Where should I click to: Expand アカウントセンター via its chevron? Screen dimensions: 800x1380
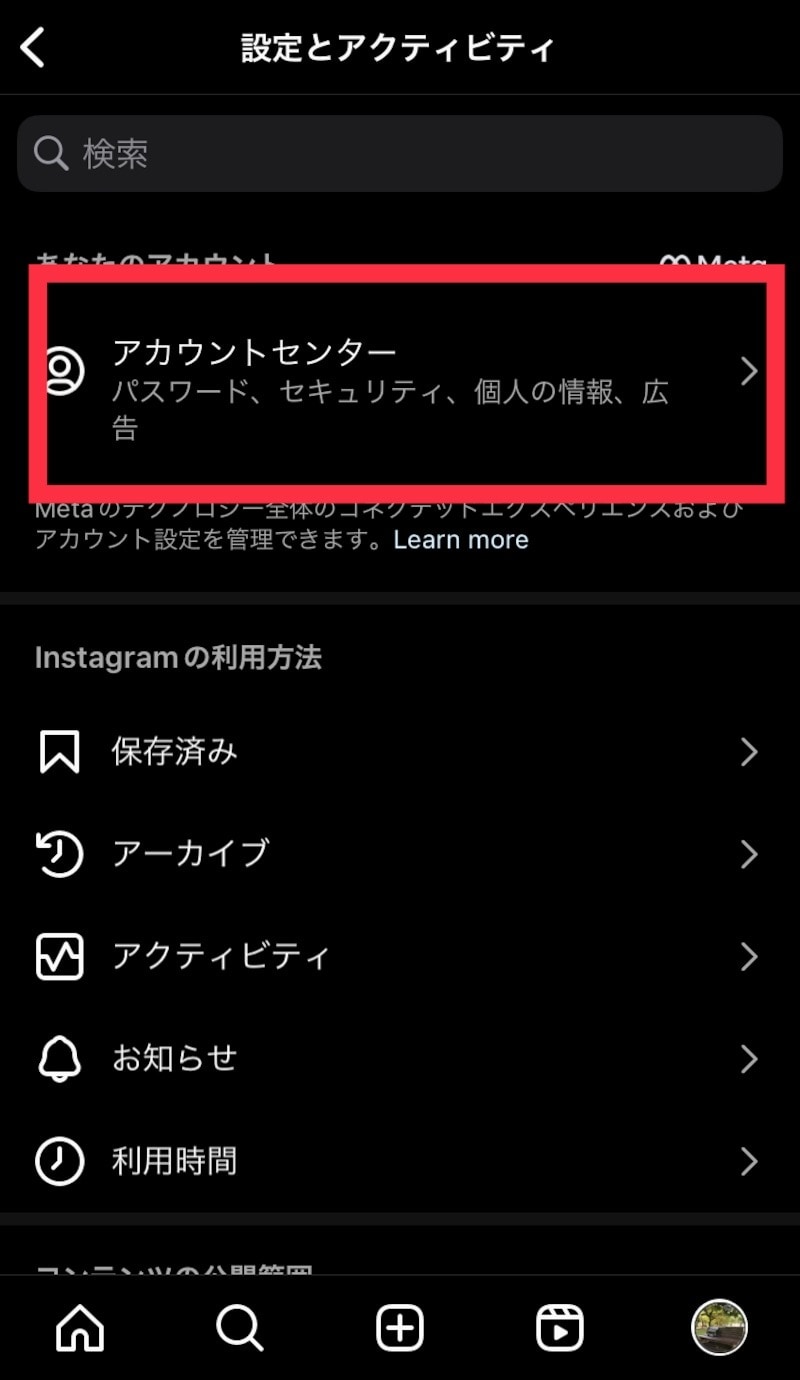[748, 371]
